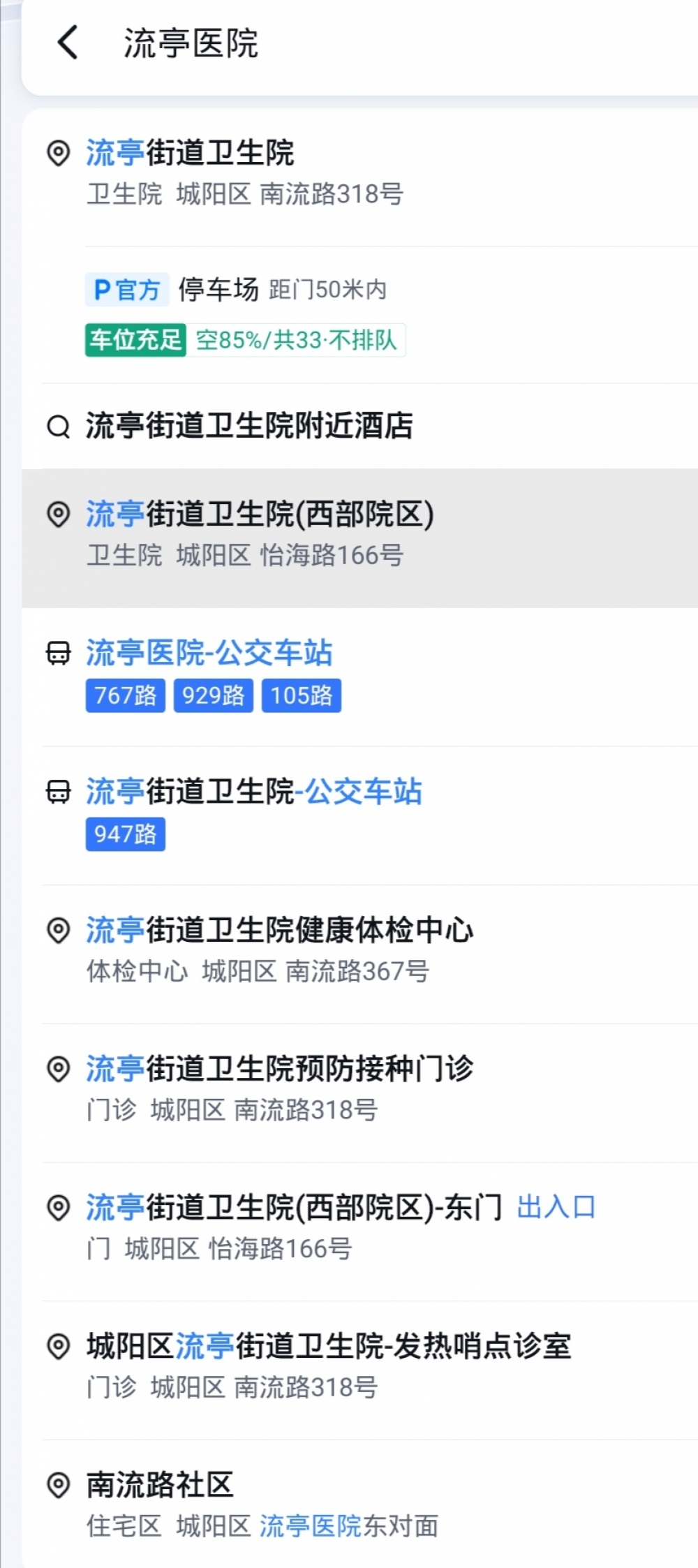698x1568 pixels.
Task: Select 流亭街道卫生院(西部院区) result
Action: coord(260,534)
